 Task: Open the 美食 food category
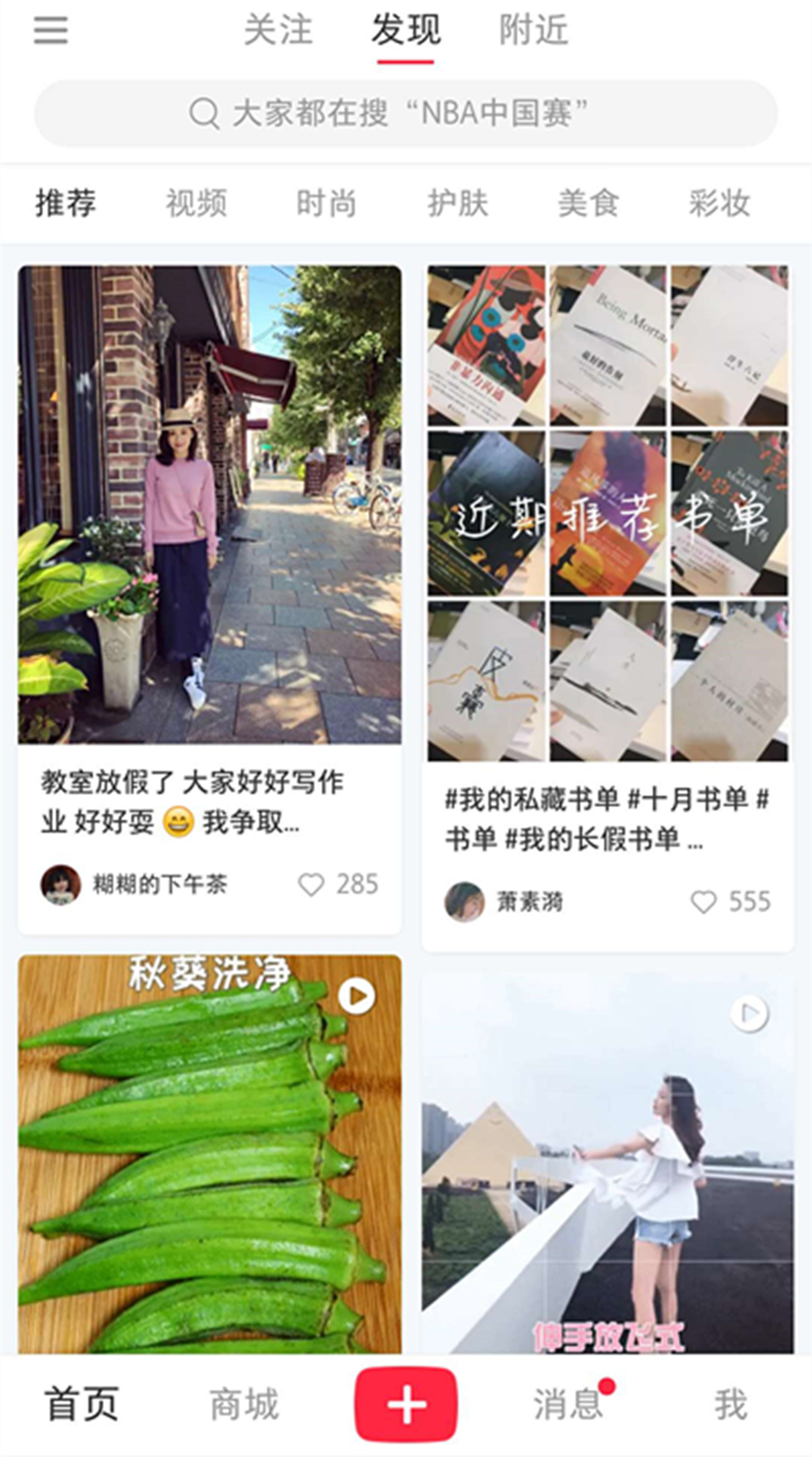point(589,202)
